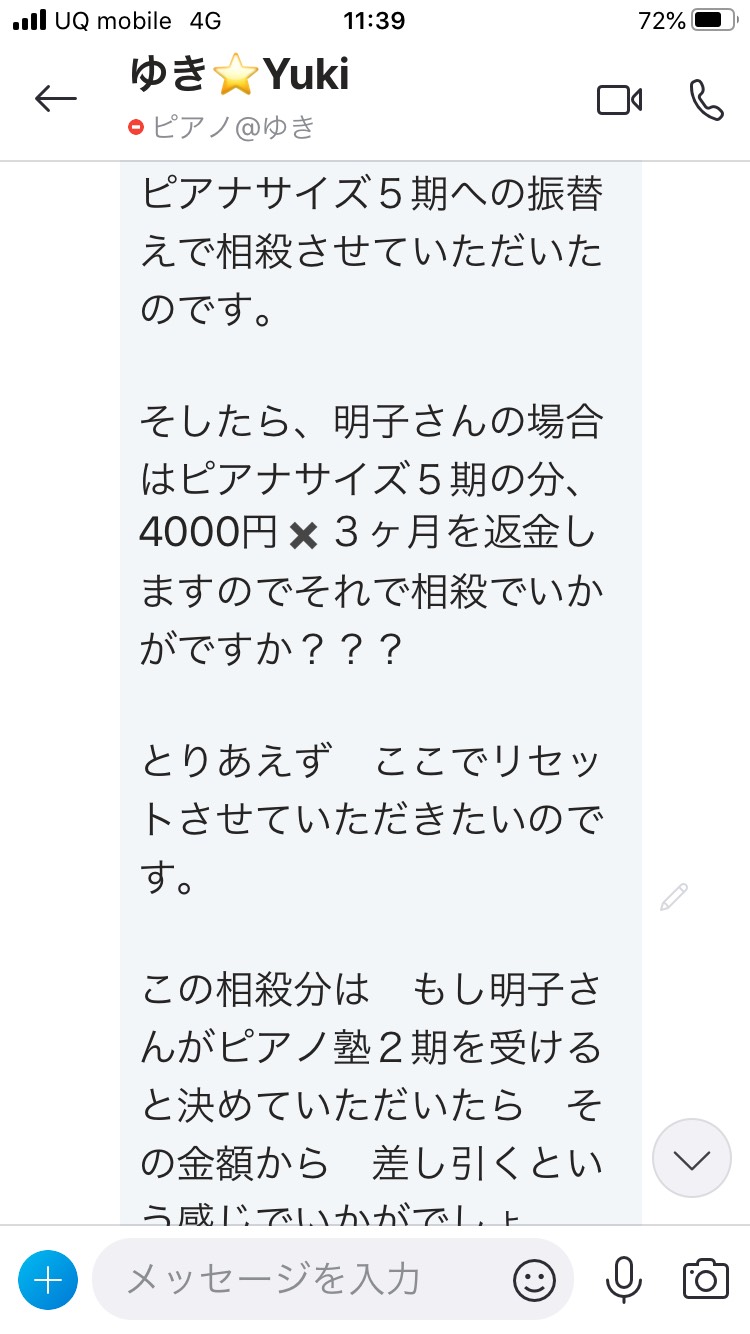
Task: Open ゆき Yuki's profile header
Action: (x=240, y=95)
